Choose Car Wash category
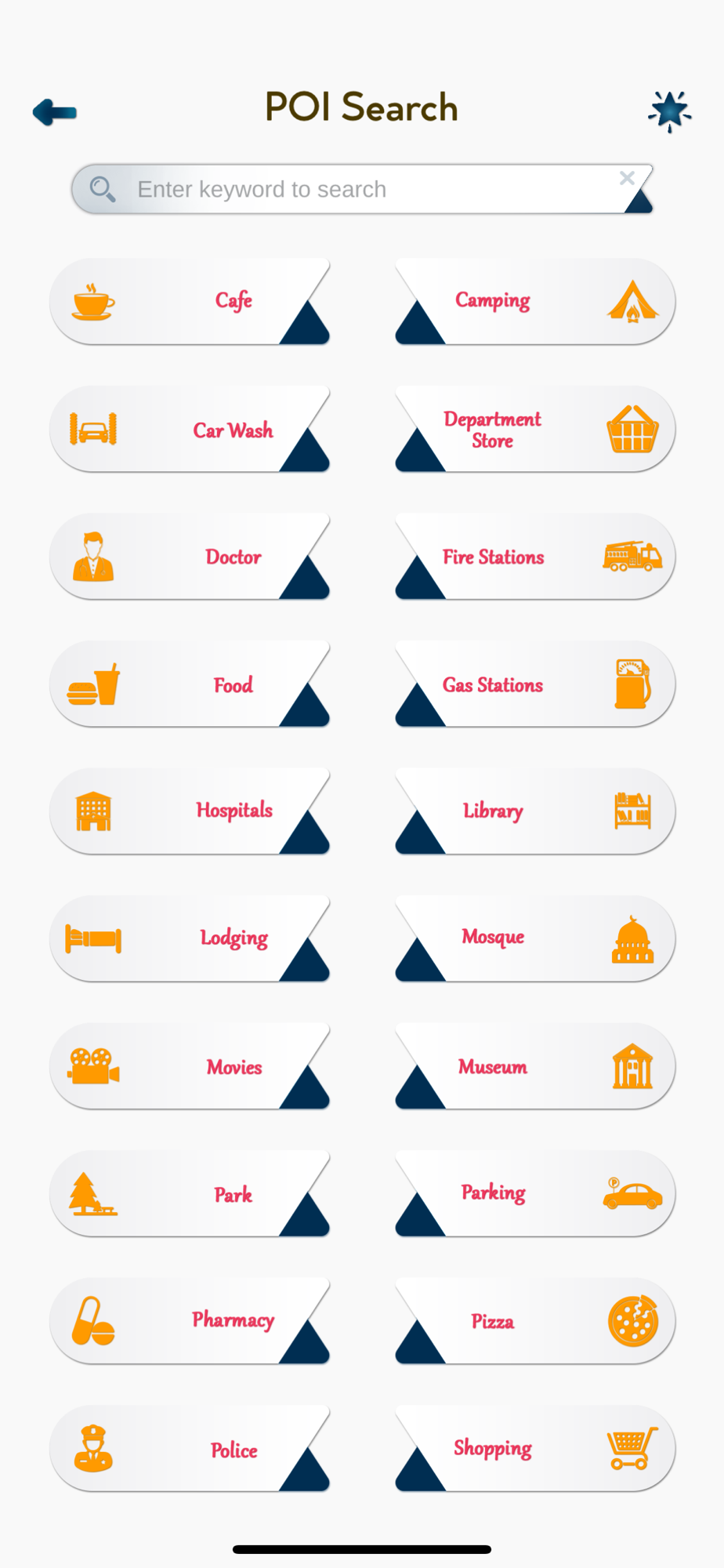The width and height of the screenshot is (724, 1568). 190,429
